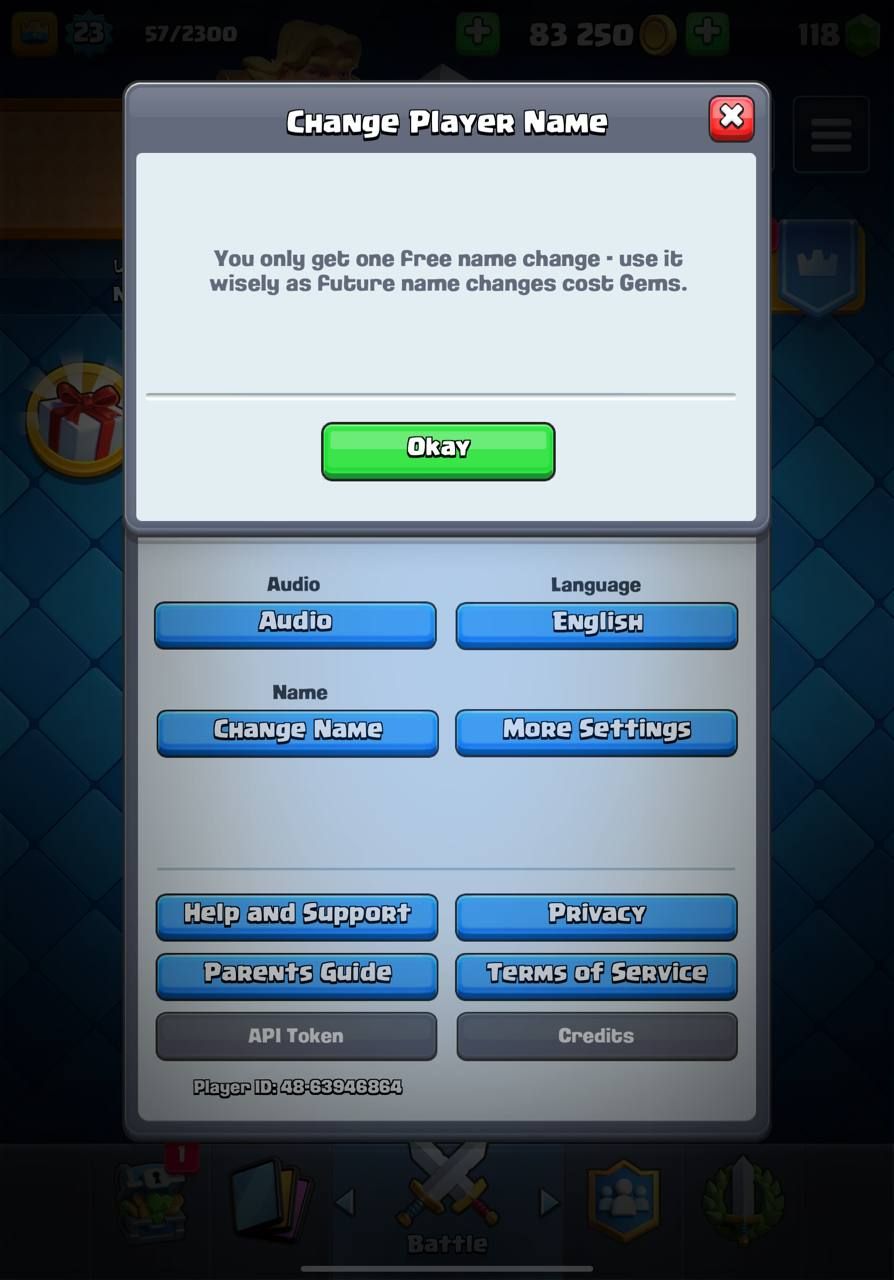Close the Change Player Name dialog
894x1280 pixels.
pos(731,118)
